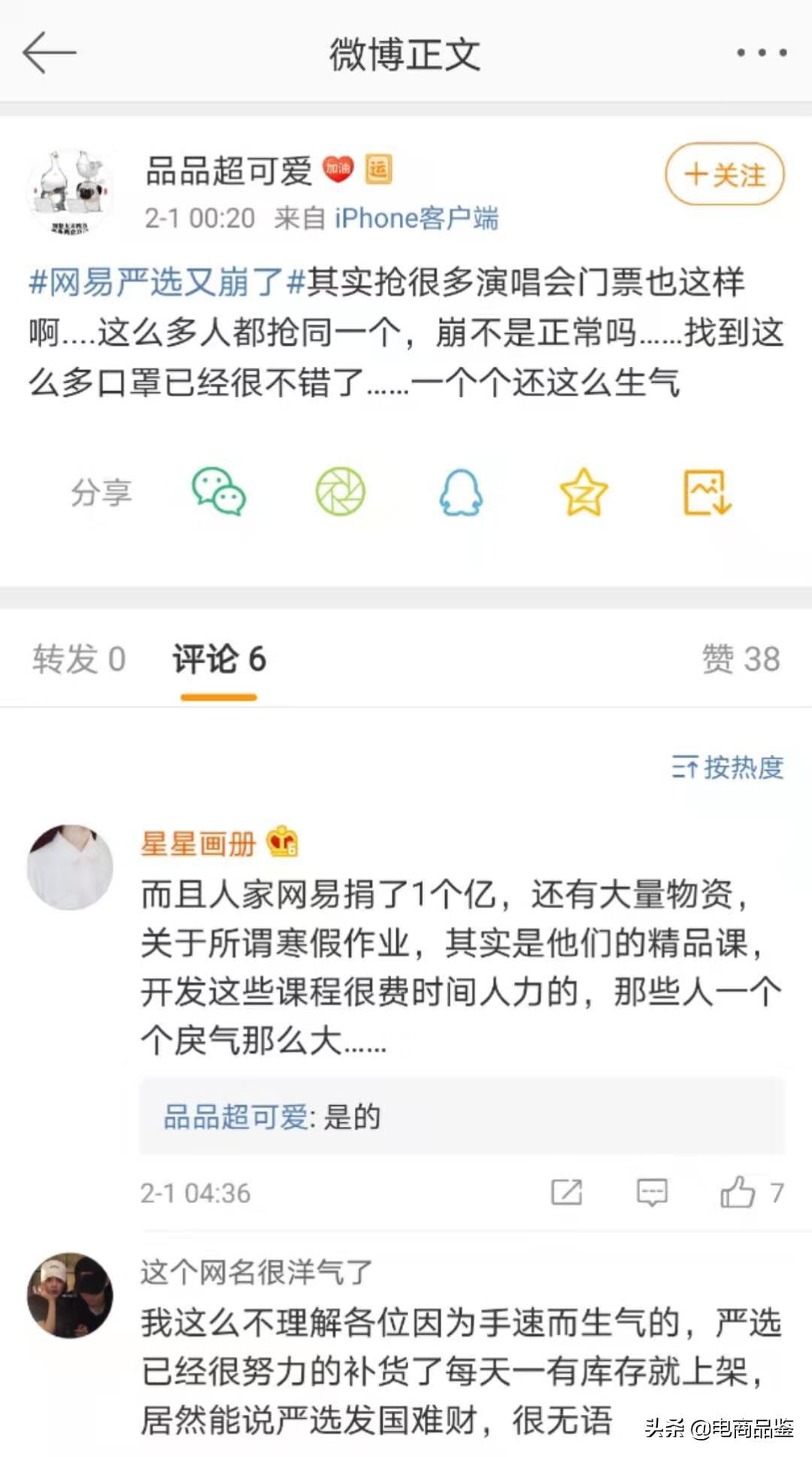Tap the back arrow to leave the post
This screenshot has width=812, height=1457.
[50, 54]
